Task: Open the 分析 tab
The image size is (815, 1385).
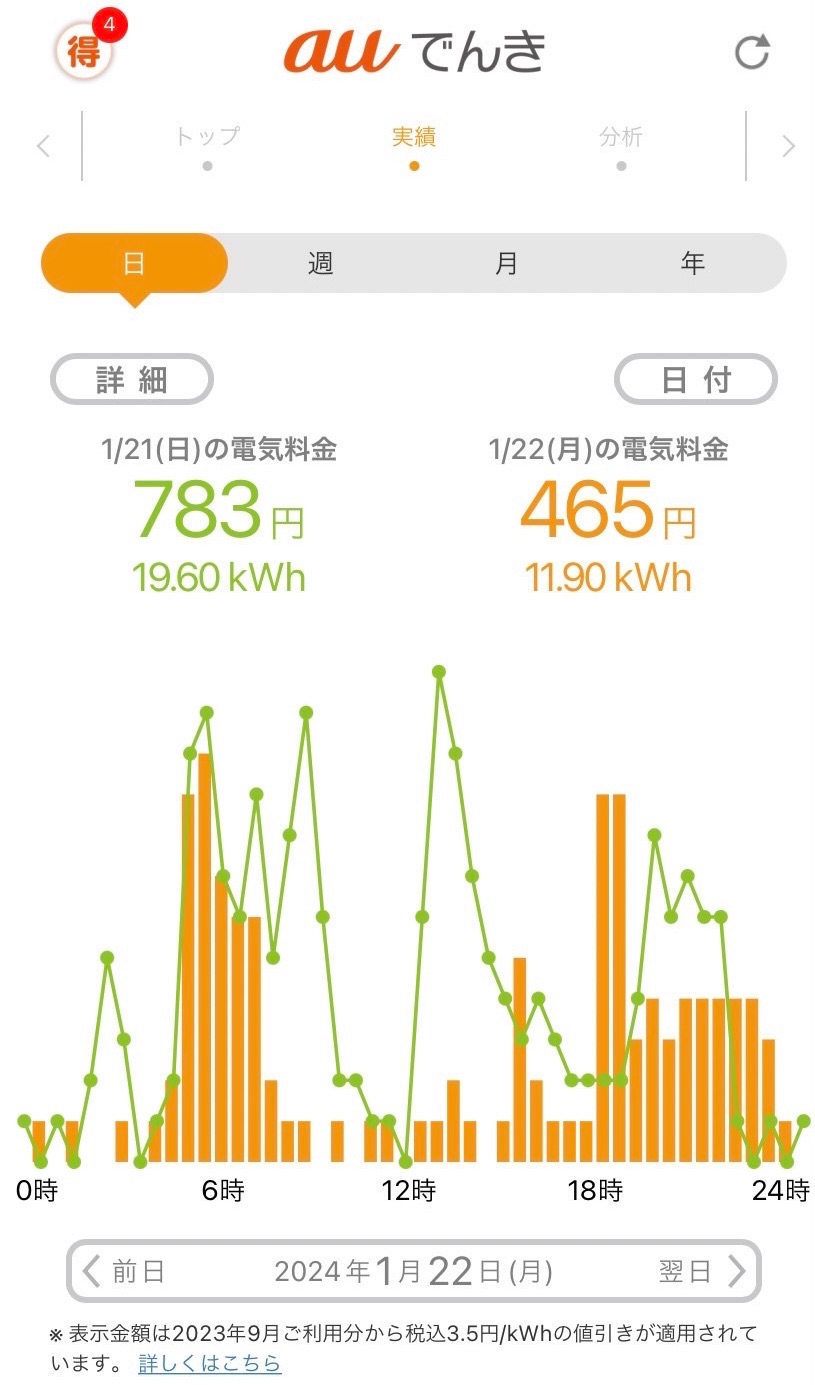Action: (x=621, y=136)
